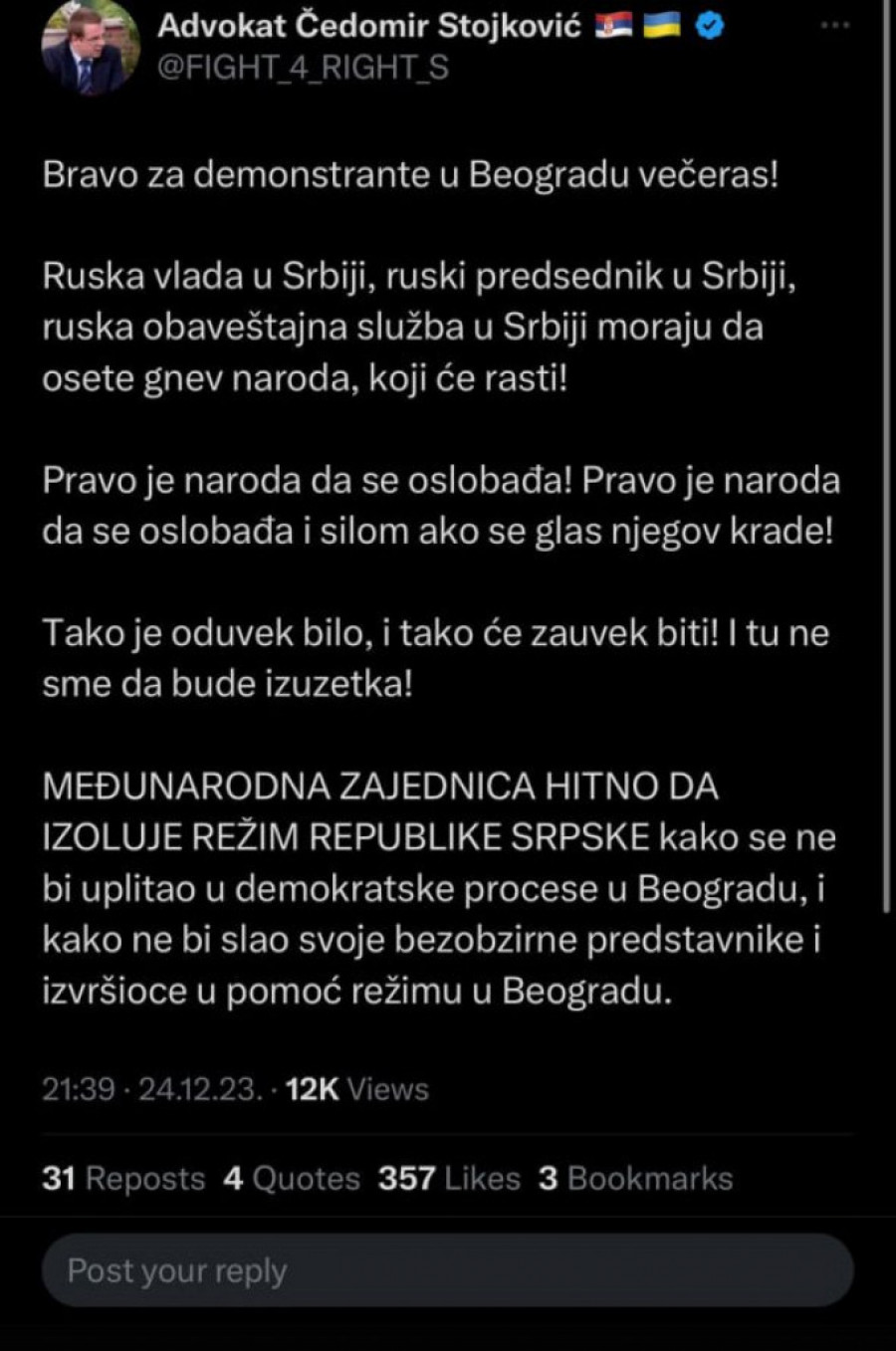View the 357 Likes list
896x1351 pixels.
click(x=449, y=1179)
